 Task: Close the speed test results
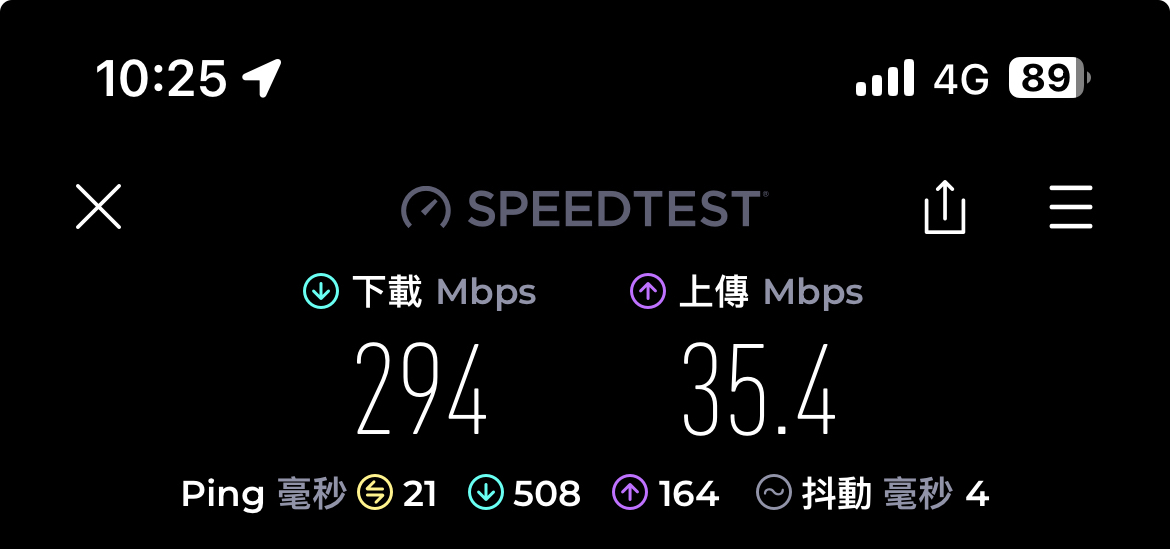coord(99,207)
